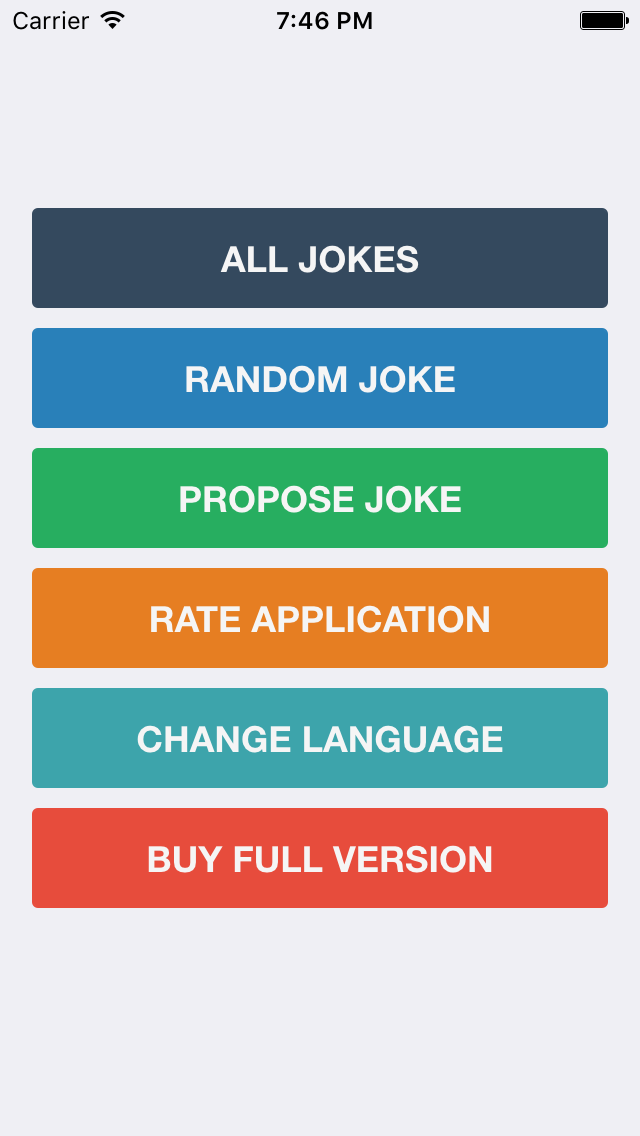Open Change Language option
The image size is (640, 1136).
coord(320,738)
